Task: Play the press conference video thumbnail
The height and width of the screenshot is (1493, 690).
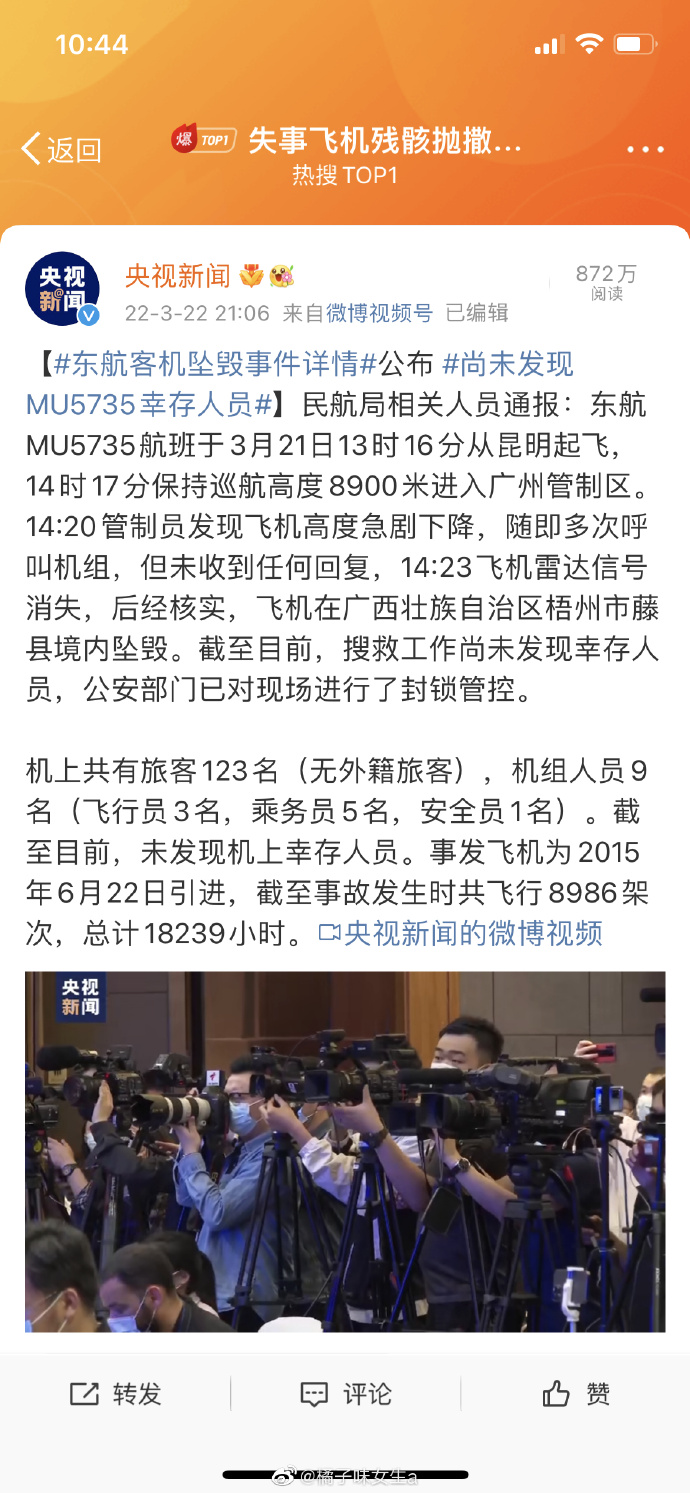Action: coord(345,1151)
